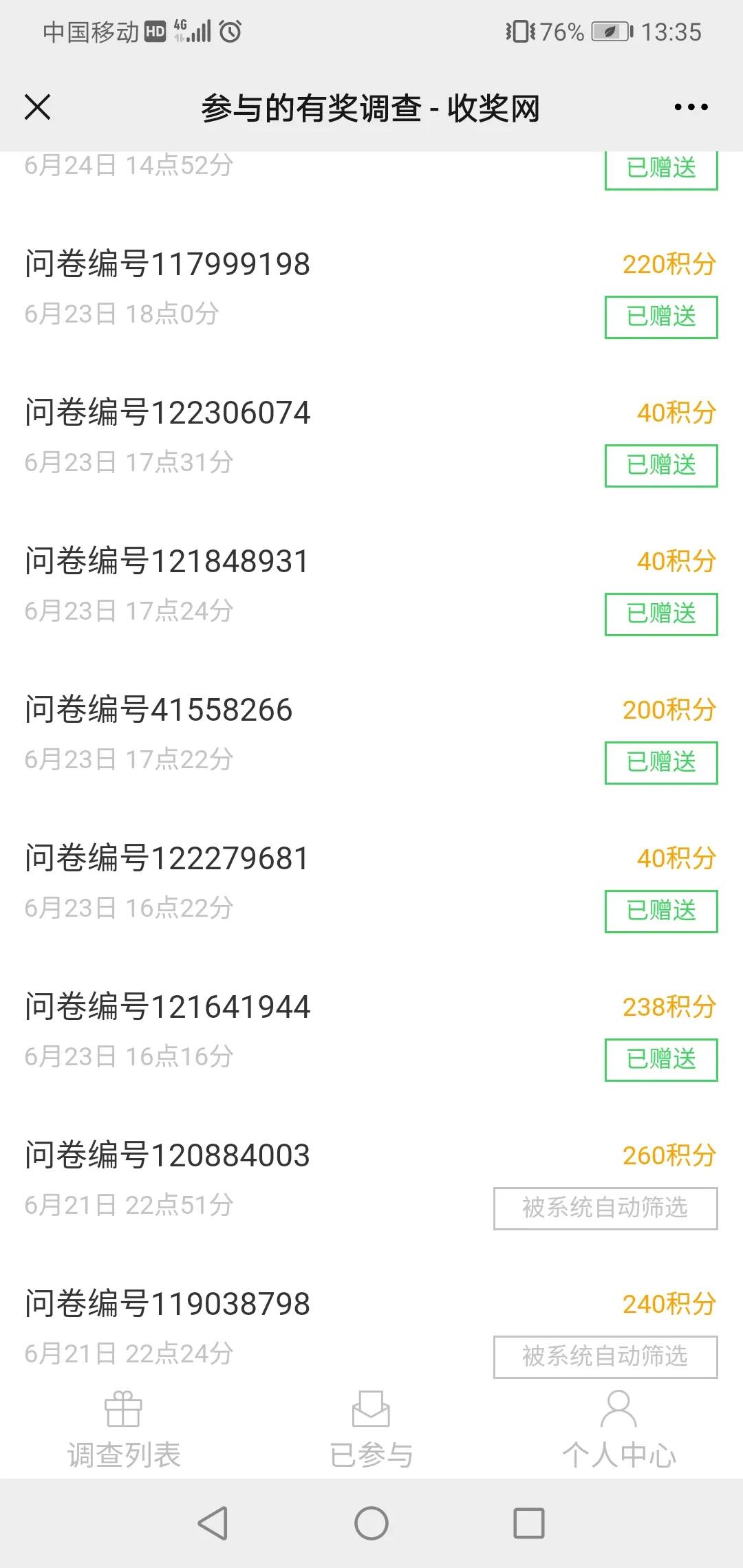
Task: Close the survey page with the X
Action: click(39, 107)
